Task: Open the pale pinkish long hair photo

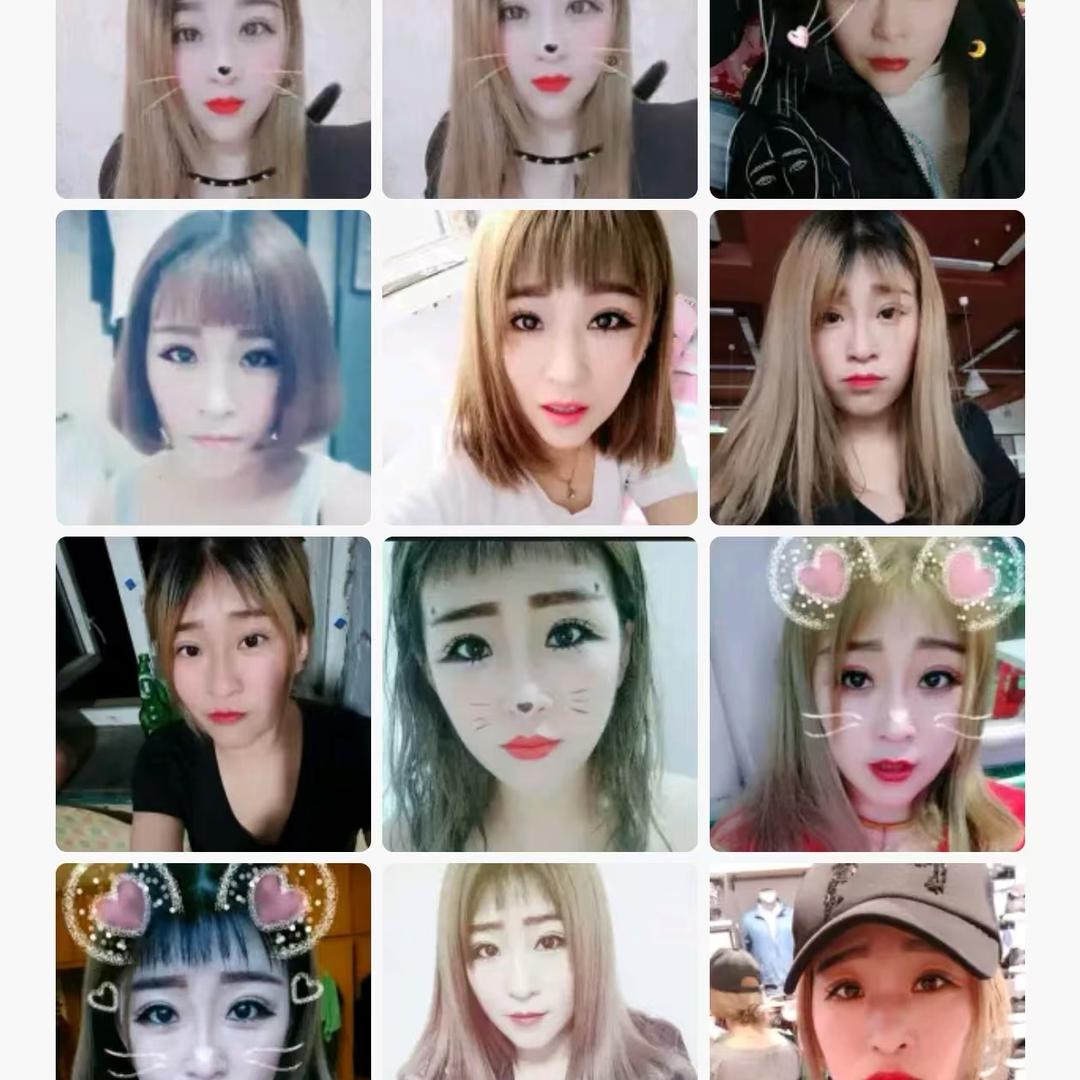Action: [540, 972]
